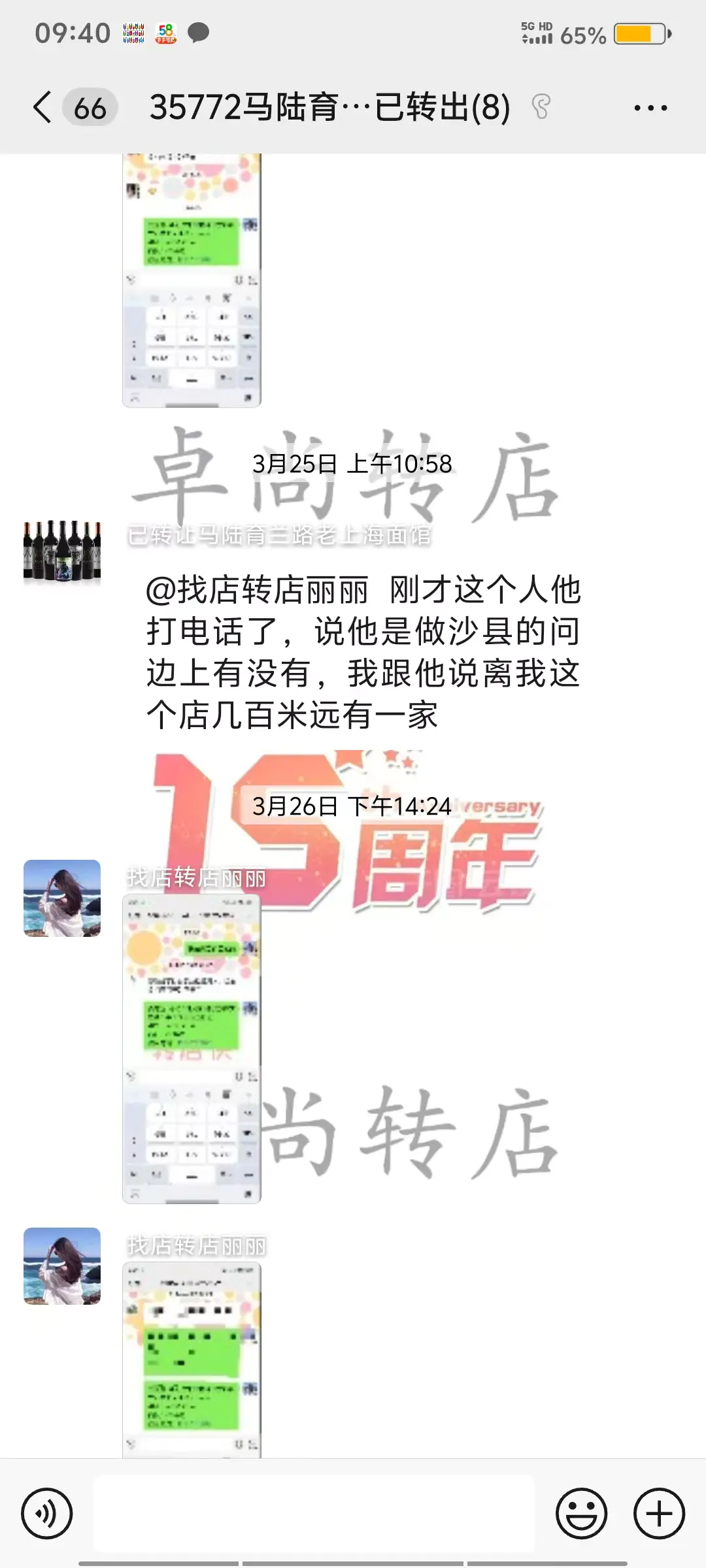View 找店转店丽丽's avatar beside first screenshot
Image resolution: width=706 pixels, height=1568 pixels.
tap(62, 898)
